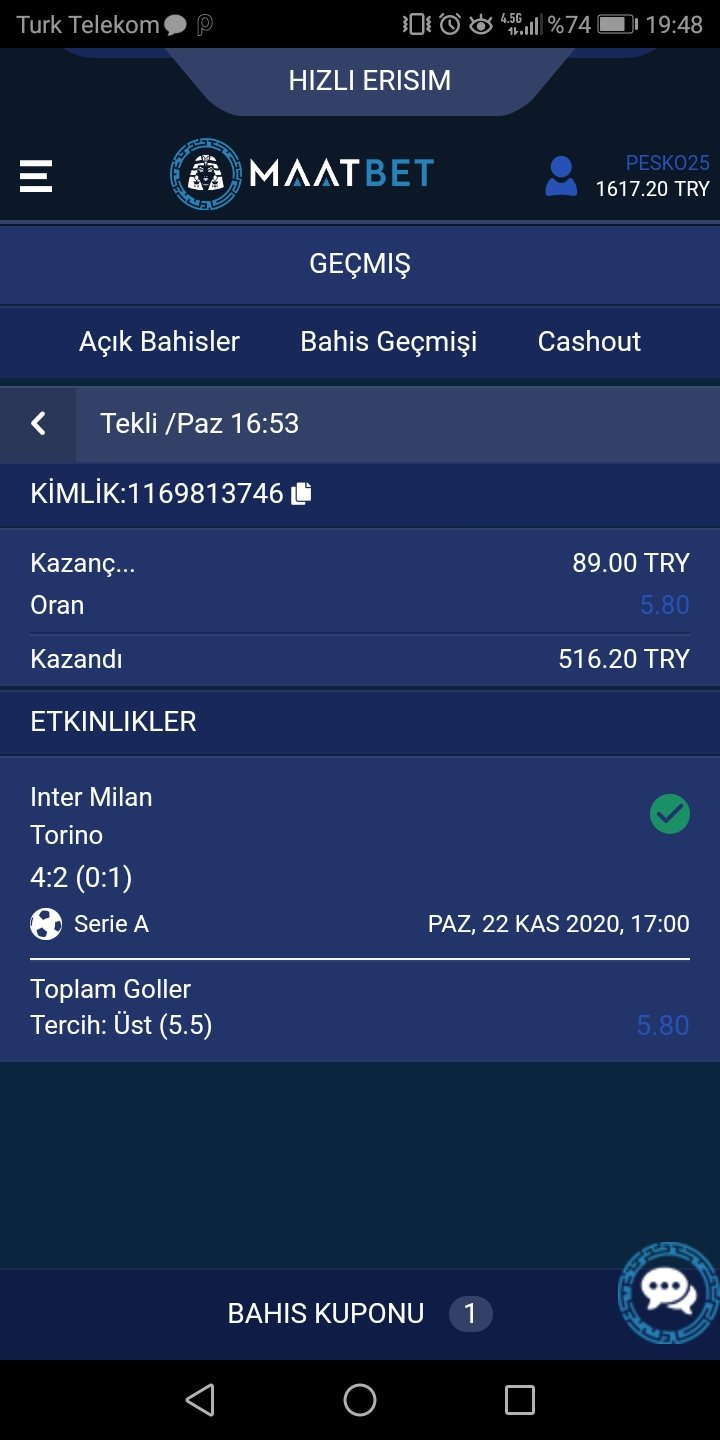The height and width of the screenshot is (1440, 720).
Task: Switch to the Açık Bahisler tab
Action: (160, 342)
